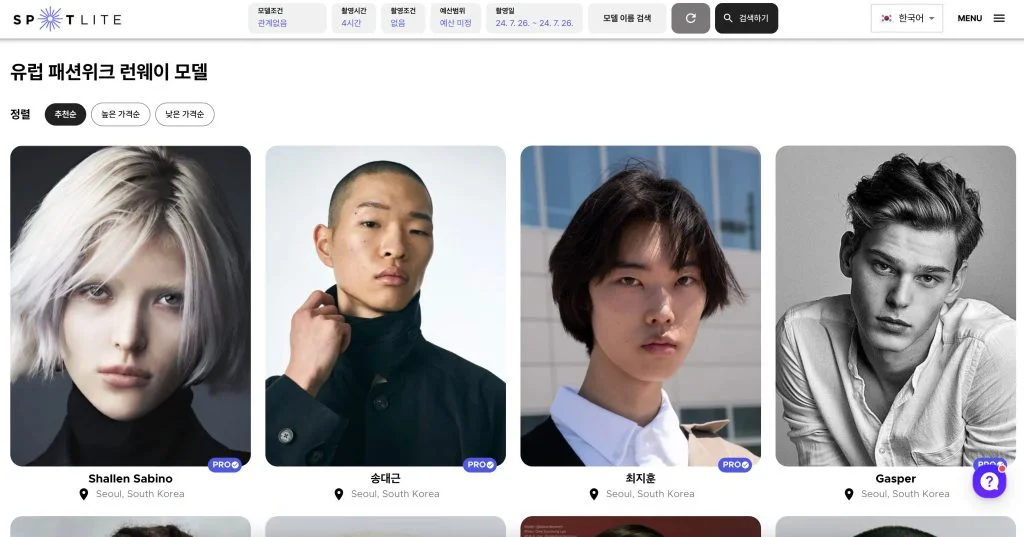Screen dimensions: 1024x537
Task: Open the 촬영조건 filter dropdown
Action: click(x=402, y=18)
